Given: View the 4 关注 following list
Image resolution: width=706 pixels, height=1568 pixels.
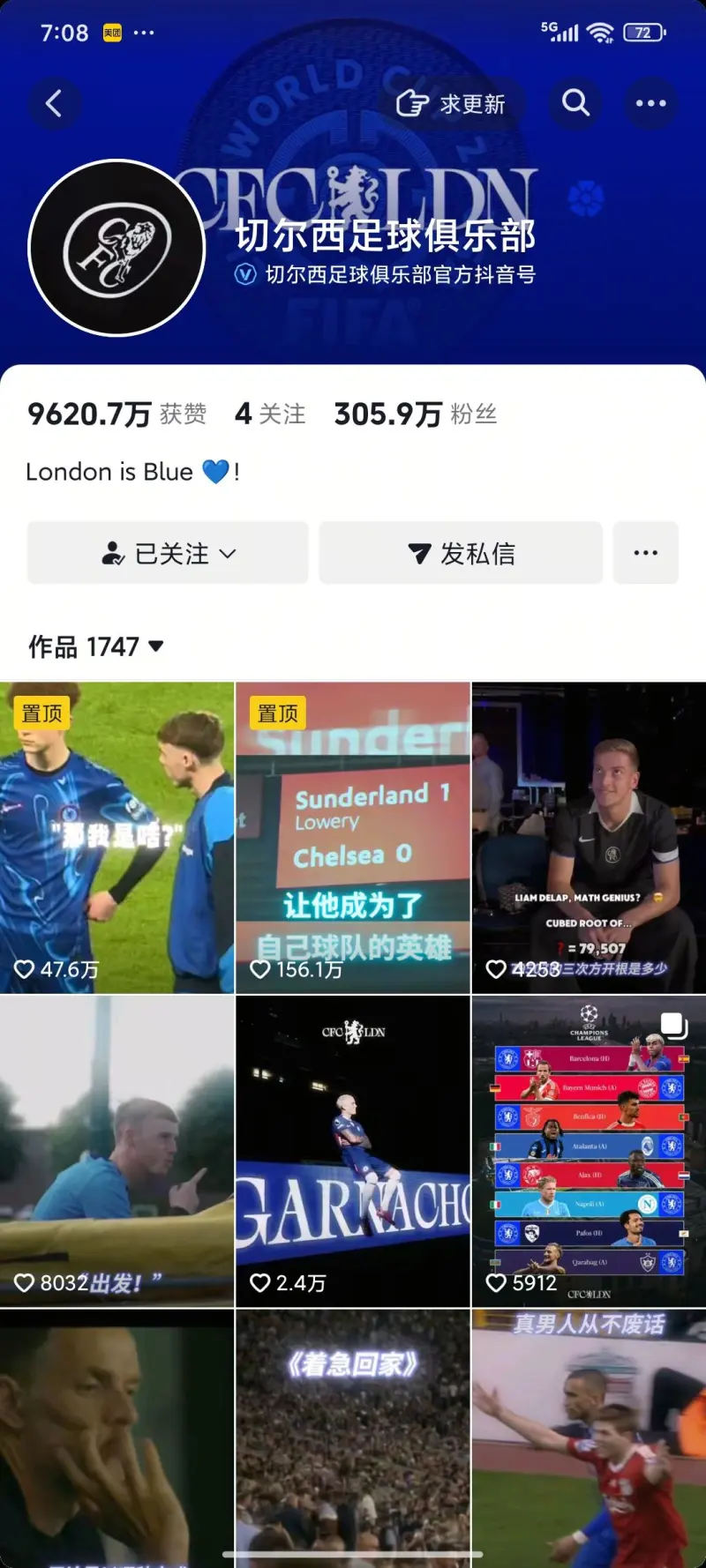Looking at the screenshot, I should 270,414.
